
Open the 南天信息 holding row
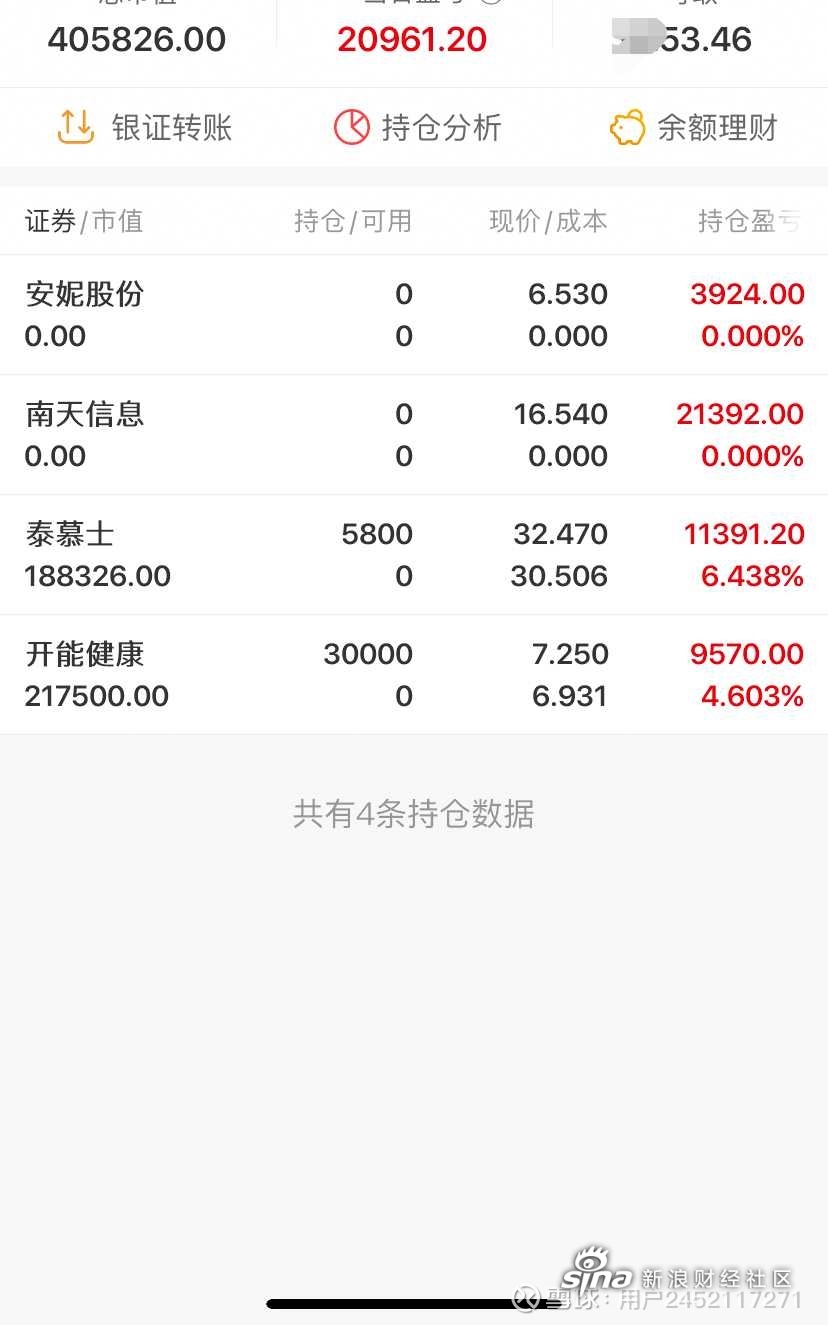point(414,435)
